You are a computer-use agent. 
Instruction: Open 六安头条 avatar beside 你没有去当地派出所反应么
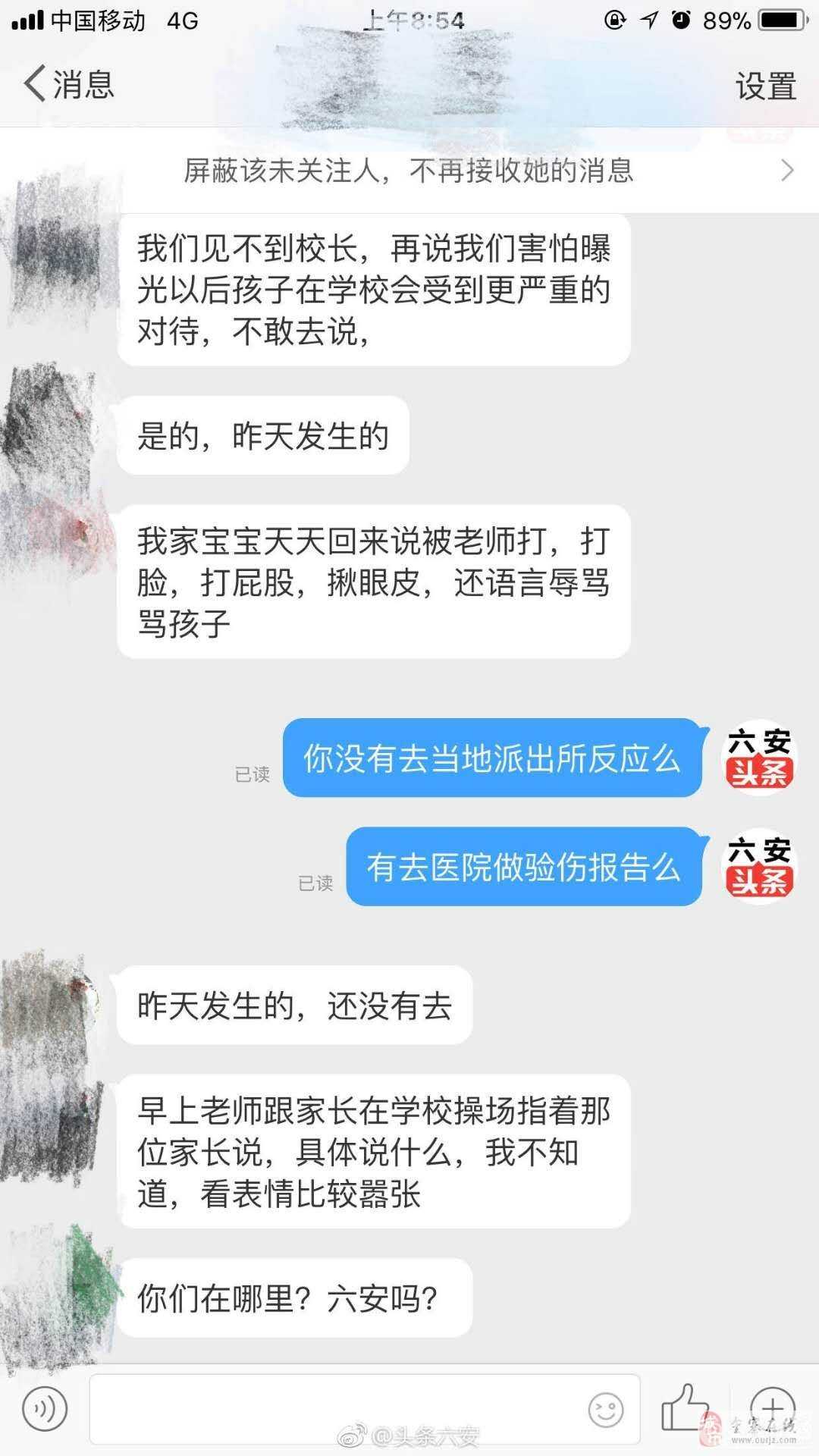click(x=759, y=758)
